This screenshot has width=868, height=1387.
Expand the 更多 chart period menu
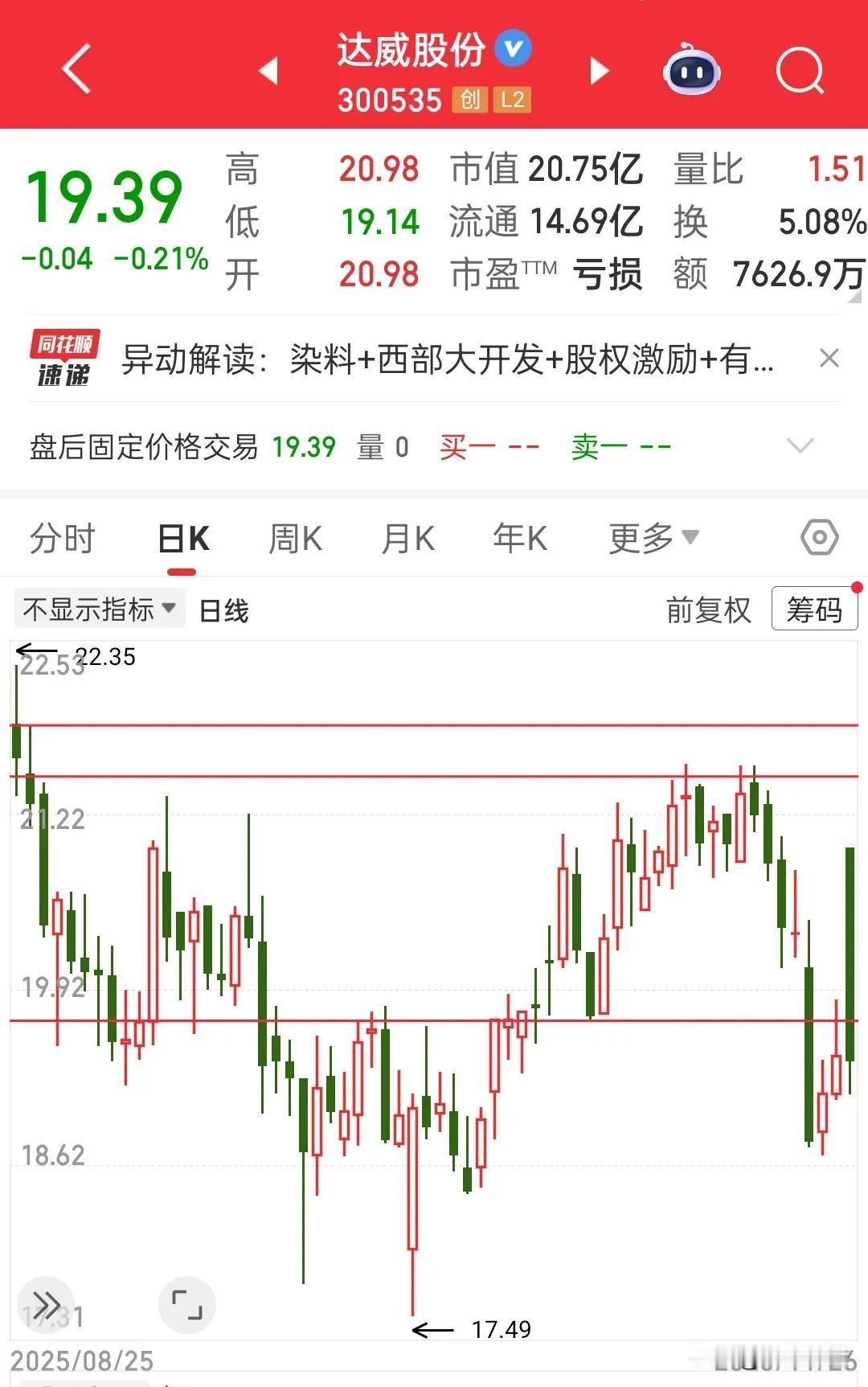pyautogui.click(x=653, y=537)
